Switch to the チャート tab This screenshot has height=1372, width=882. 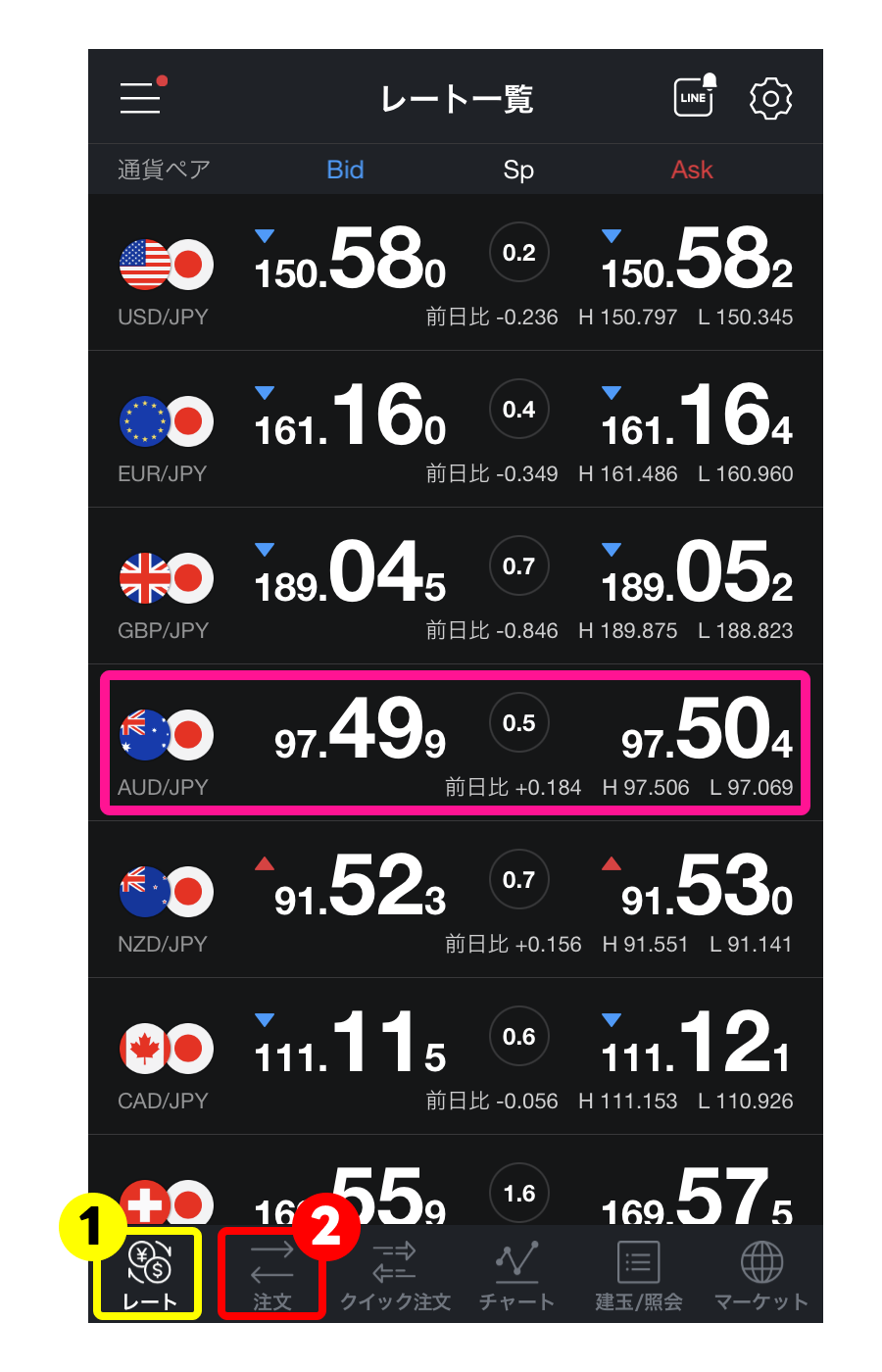coord(516,1275)
